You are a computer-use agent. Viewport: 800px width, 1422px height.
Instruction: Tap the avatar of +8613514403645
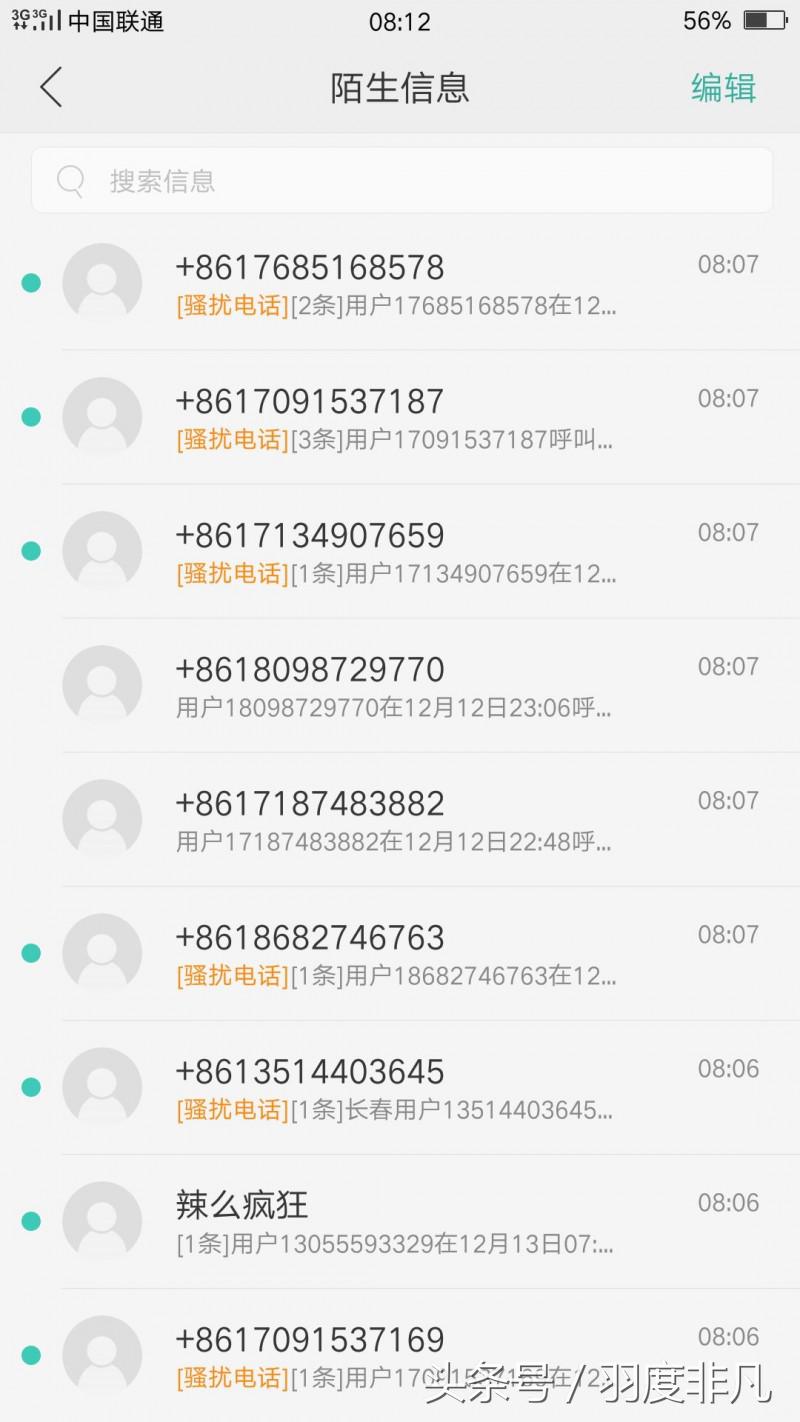[101, 1087]
